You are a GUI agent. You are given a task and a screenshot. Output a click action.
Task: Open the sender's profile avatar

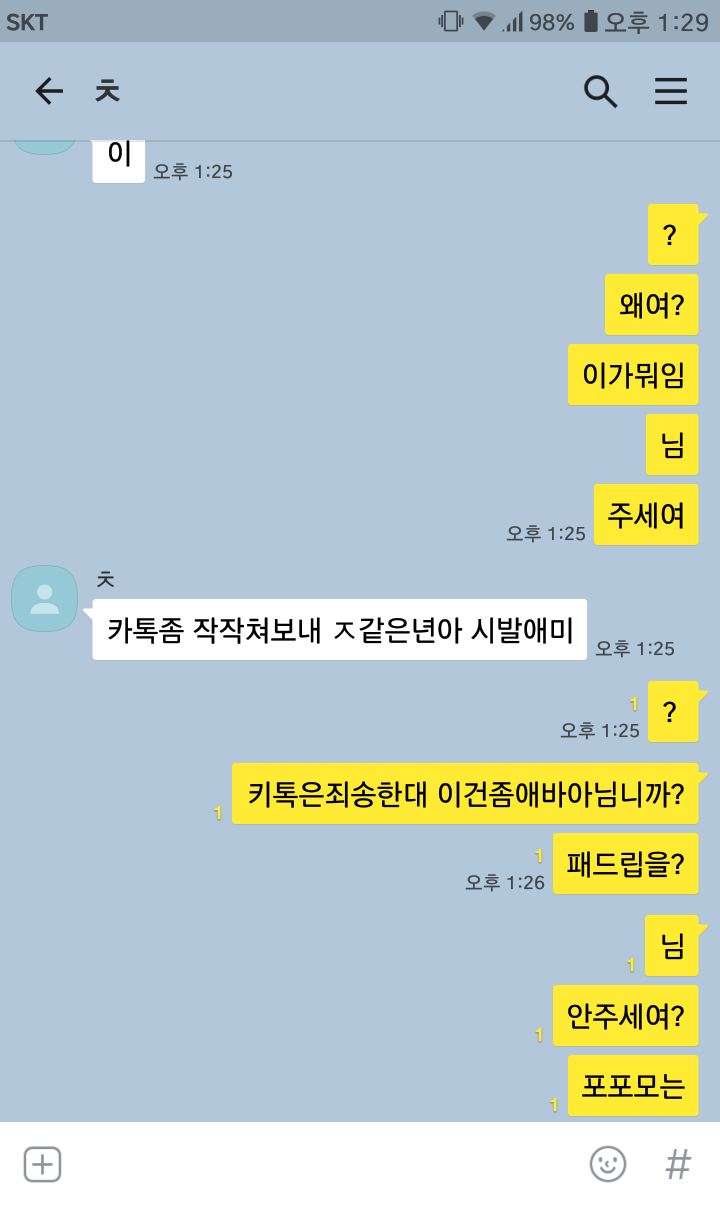click(x=44, y=599)
